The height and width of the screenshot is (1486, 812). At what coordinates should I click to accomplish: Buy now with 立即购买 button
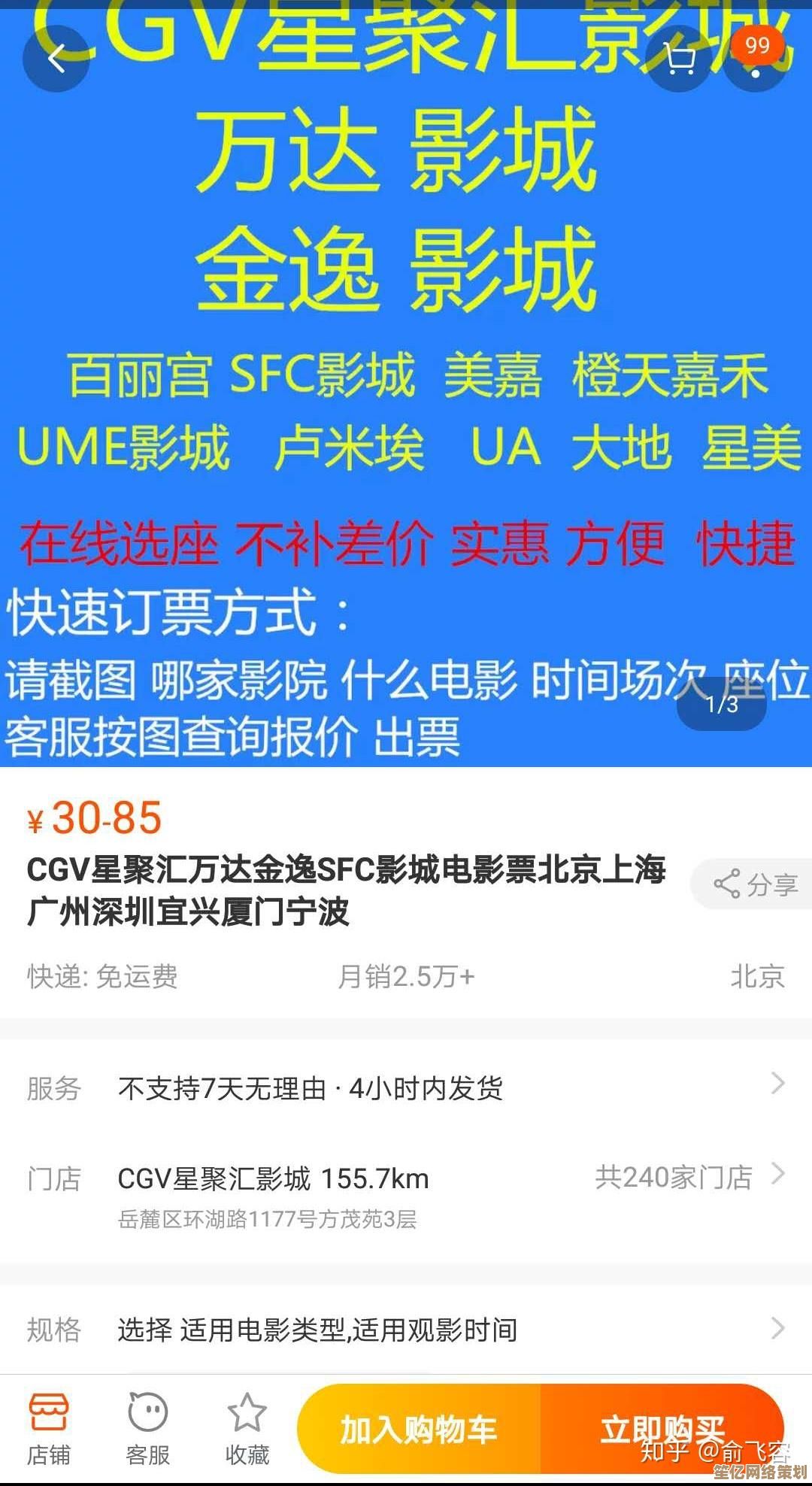click(662, 1427)
